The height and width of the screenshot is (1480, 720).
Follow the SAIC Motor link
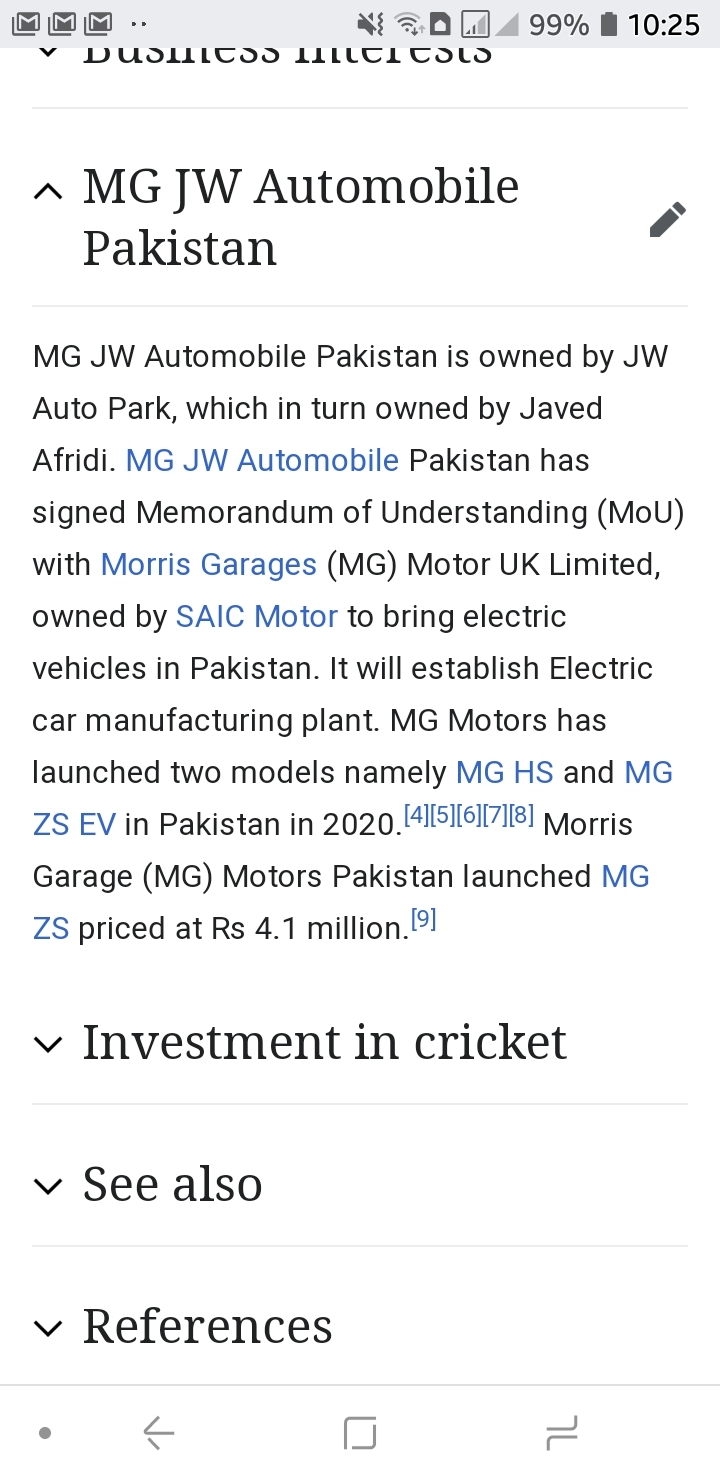(257, 617)
